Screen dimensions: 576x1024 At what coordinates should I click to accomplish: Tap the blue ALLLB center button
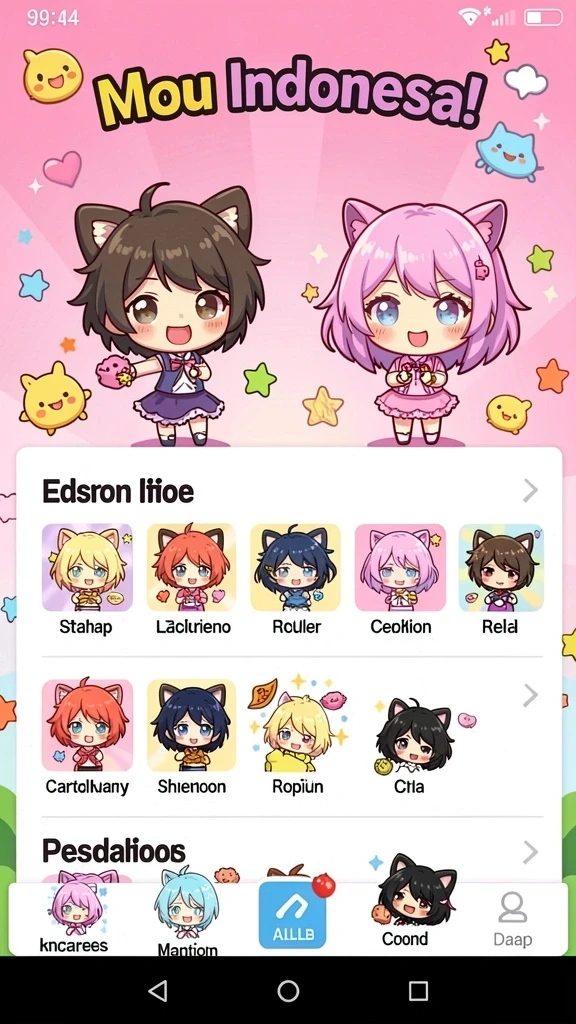point(292,914)
